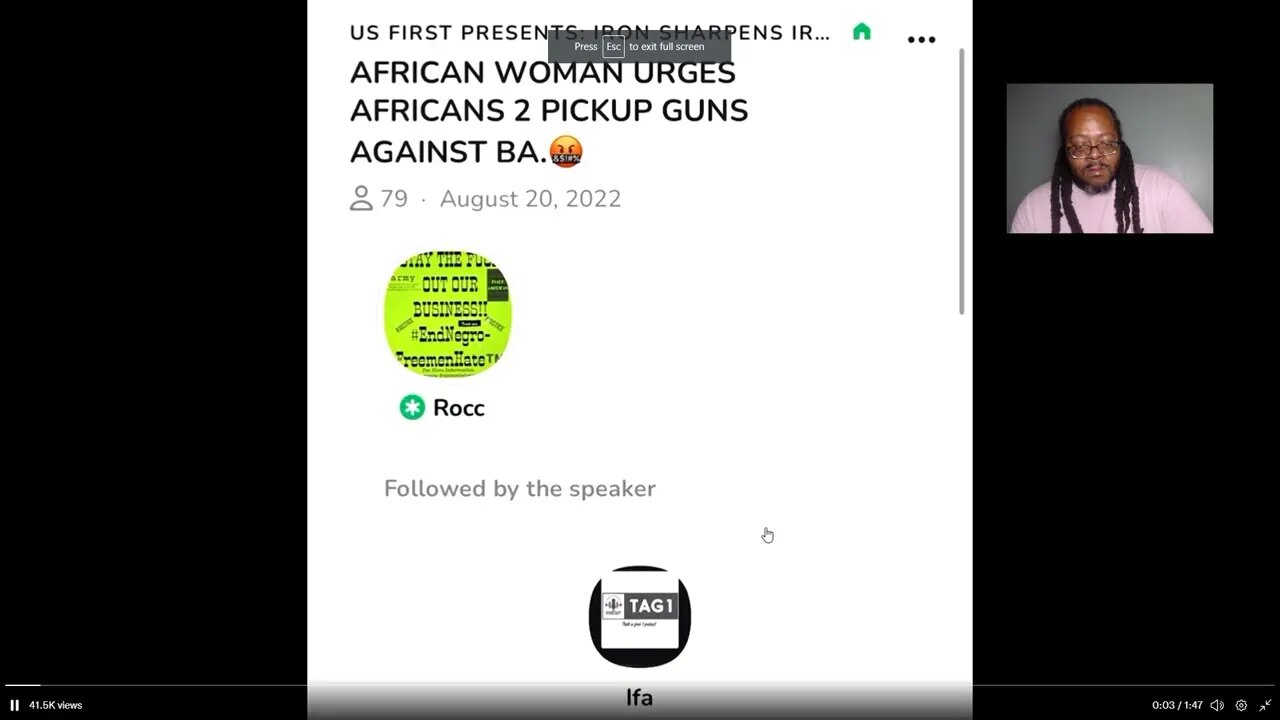
Task: Open the video settings gear
Action: pyautogui.click(x=1241, y=705)
